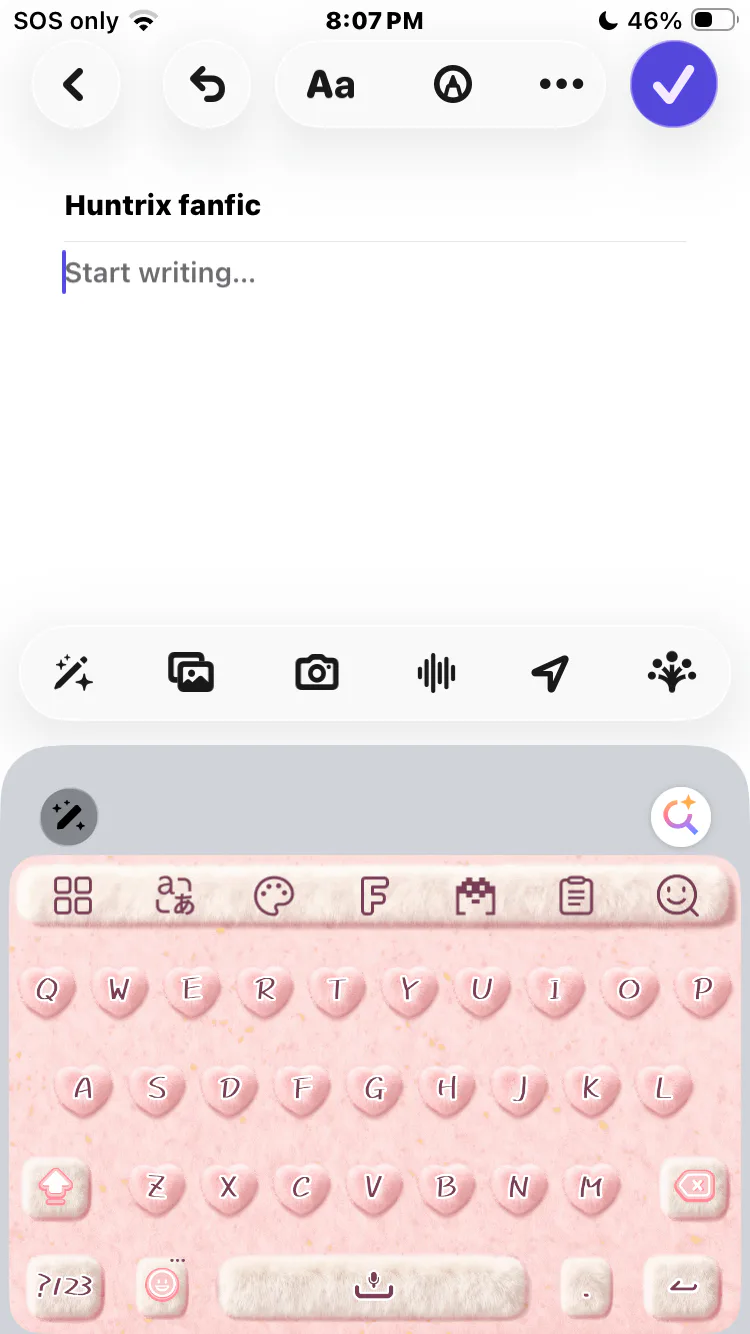Viewport: 750px width, 1334px height.
Task: Open the camera to take a photo
Action: (317, 673)
